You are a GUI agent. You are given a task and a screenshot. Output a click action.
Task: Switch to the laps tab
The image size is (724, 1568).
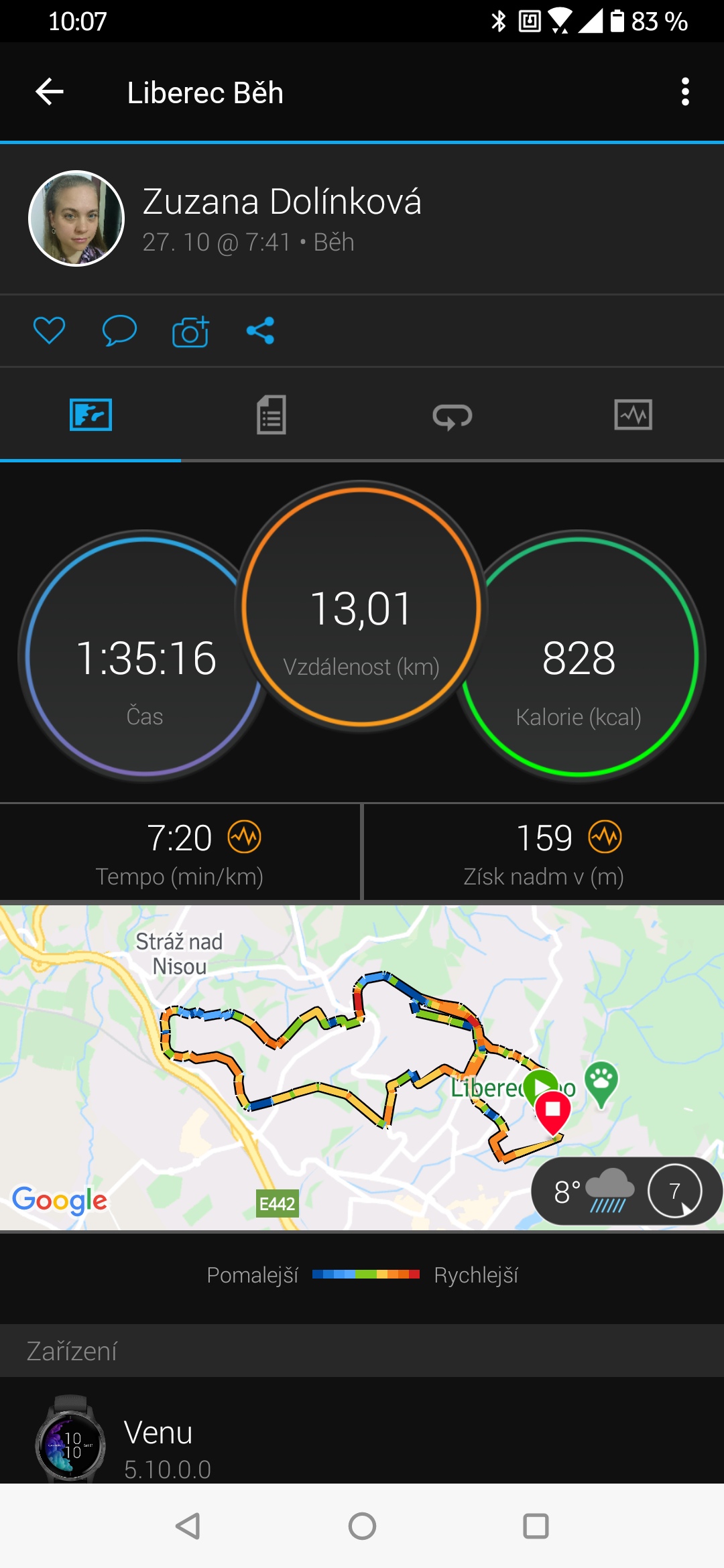point(452,416)
